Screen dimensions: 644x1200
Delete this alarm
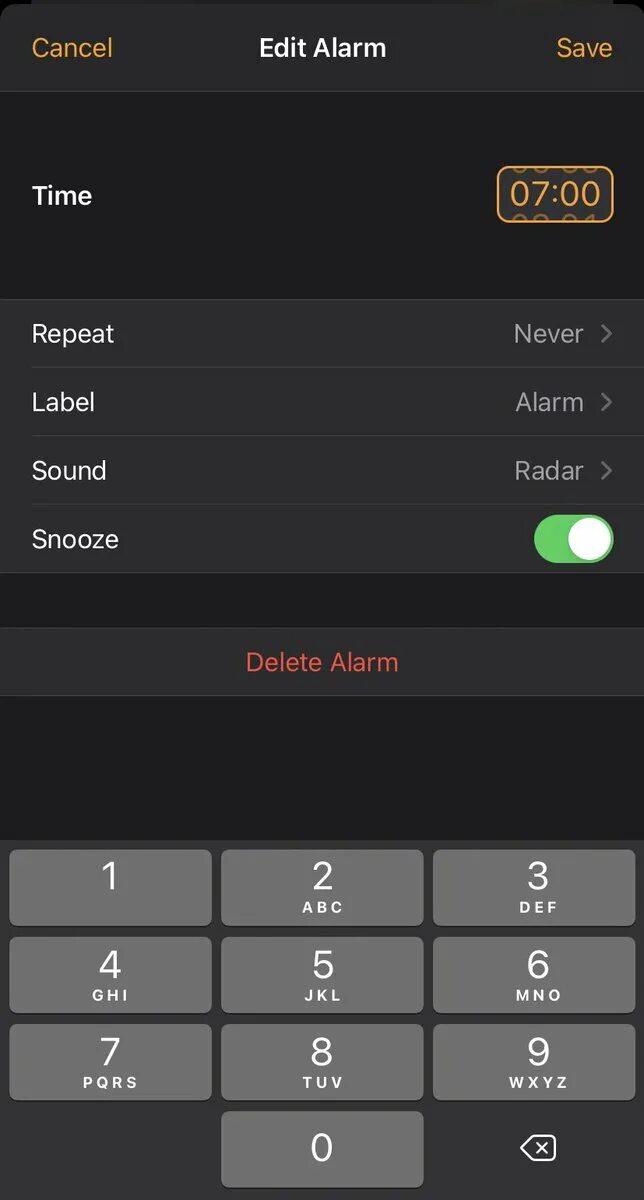click(x=322, y=662)
